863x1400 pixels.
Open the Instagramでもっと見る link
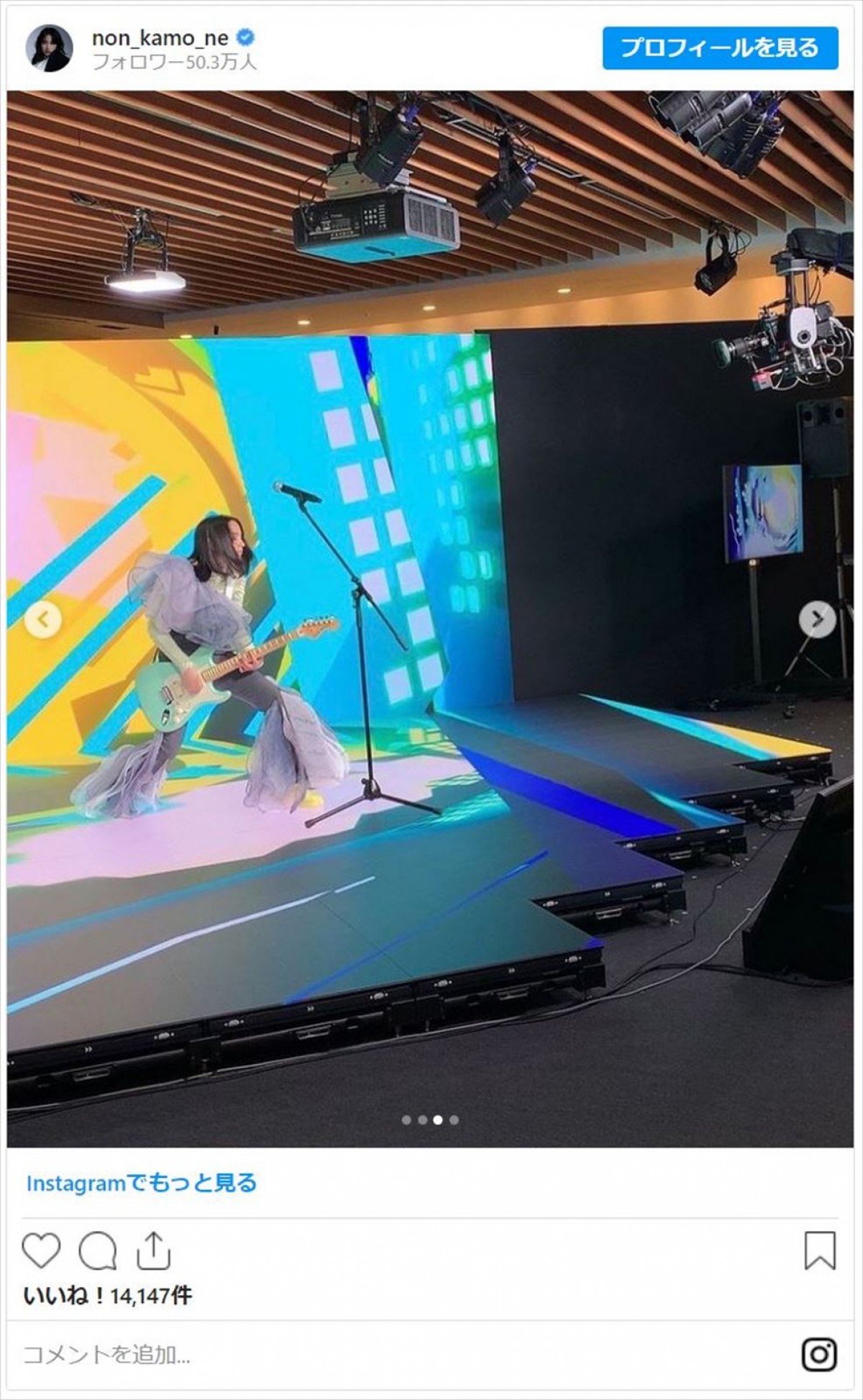click(x=141, y=1183)
